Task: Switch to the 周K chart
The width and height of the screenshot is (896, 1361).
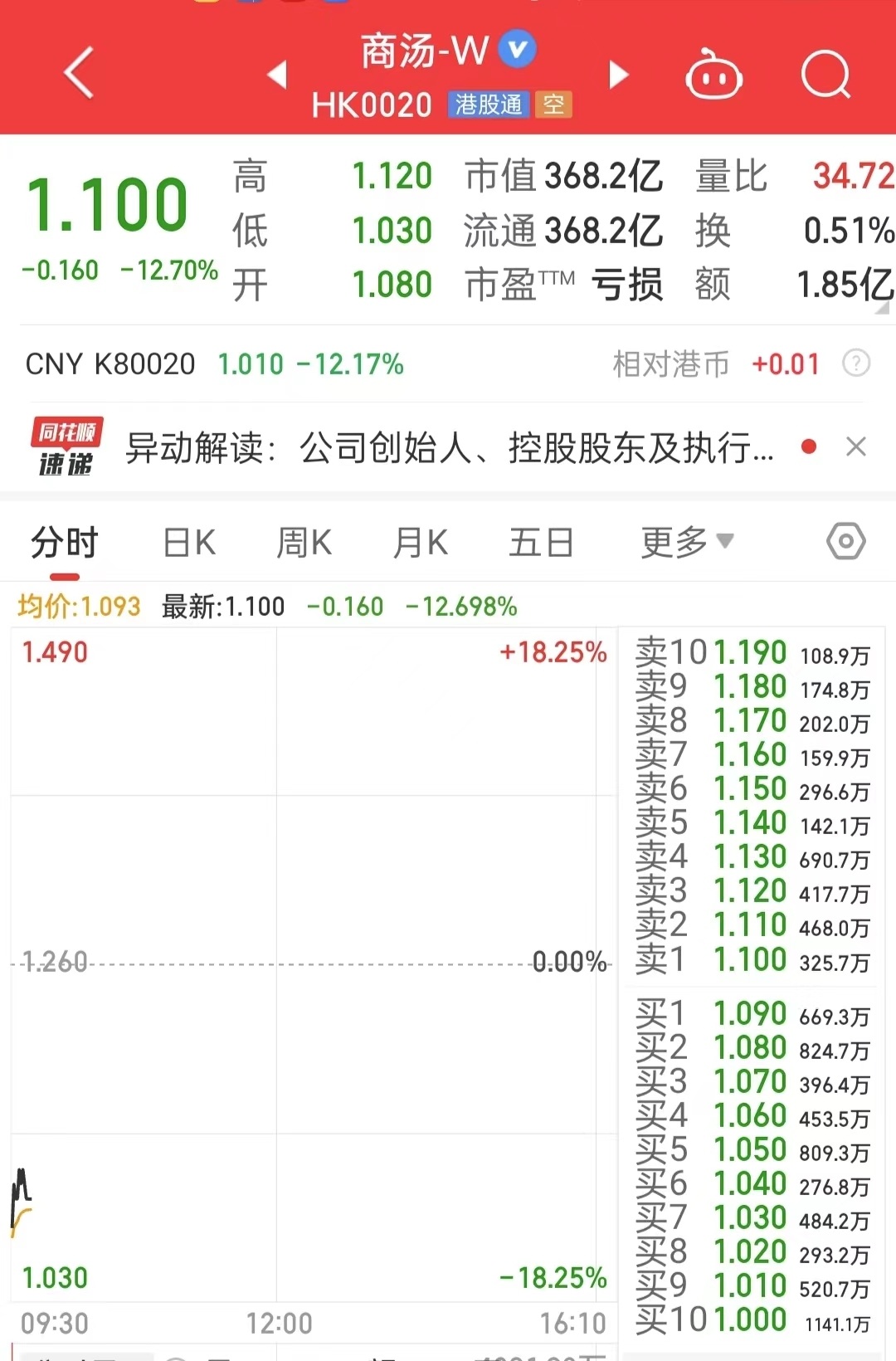Action: coord(304,544)
